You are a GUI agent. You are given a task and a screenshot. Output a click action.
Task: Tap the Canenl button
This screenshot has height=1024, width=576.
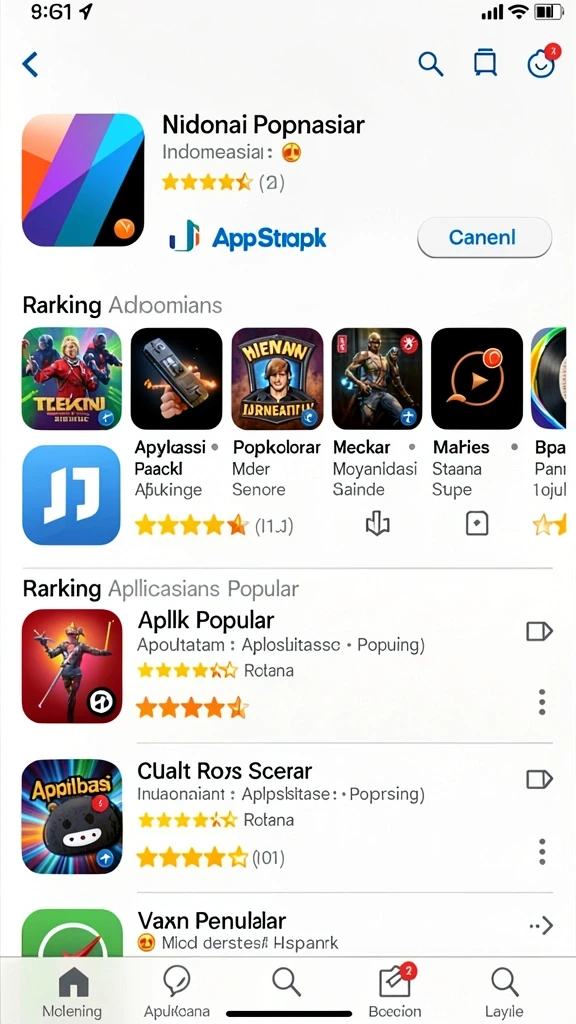(x=484, y=238)
